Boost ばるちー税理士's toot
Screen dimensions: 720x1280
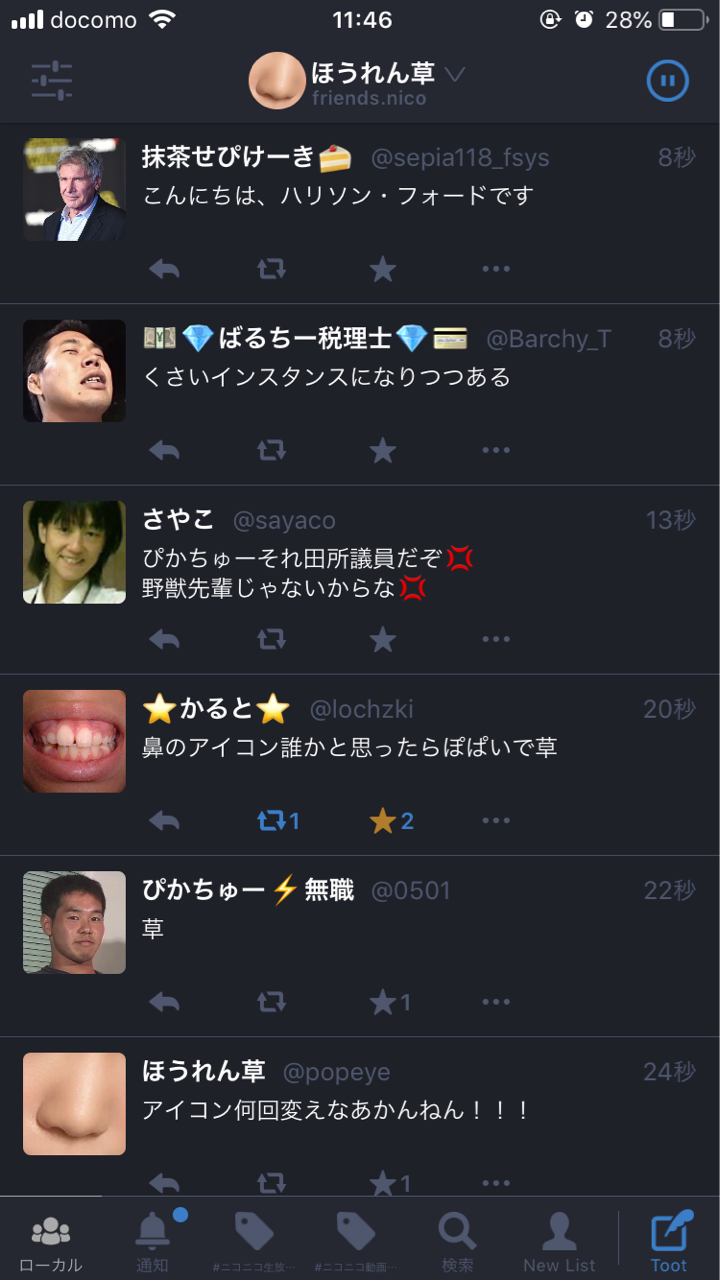click(271, 450)
